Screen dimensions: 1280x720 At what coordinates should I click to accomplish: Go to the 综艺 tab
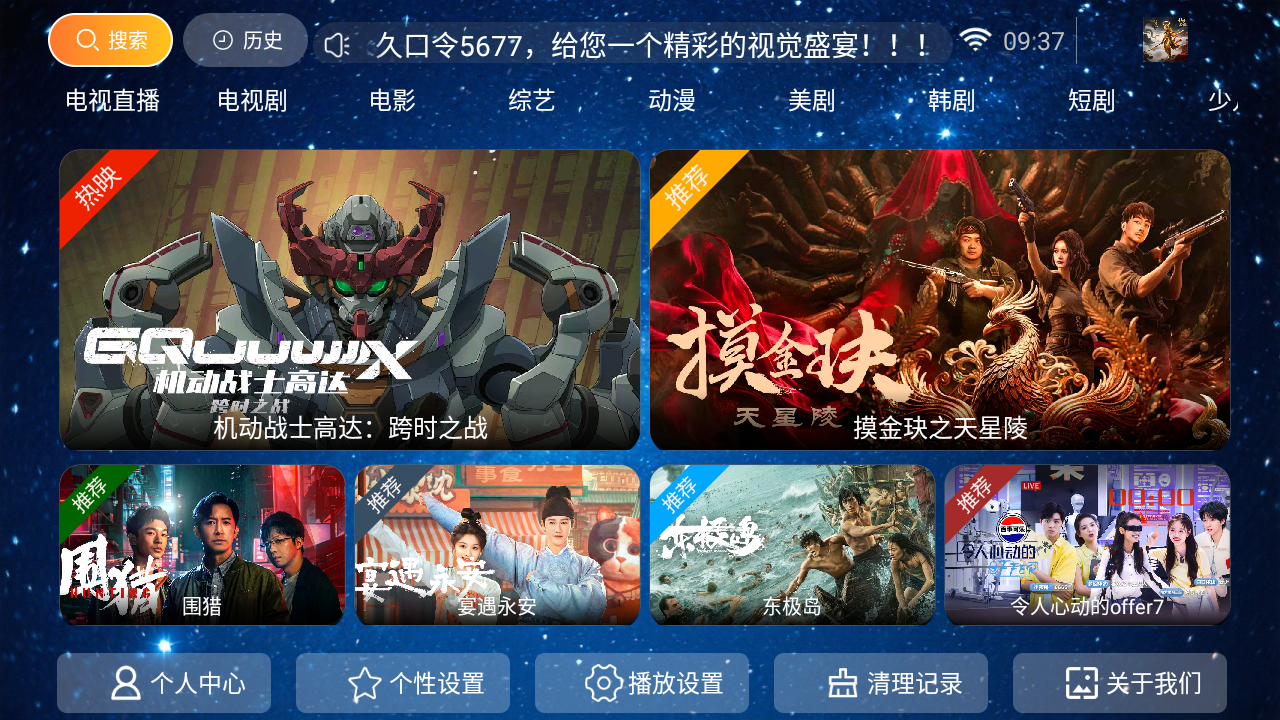pos(532,100)
